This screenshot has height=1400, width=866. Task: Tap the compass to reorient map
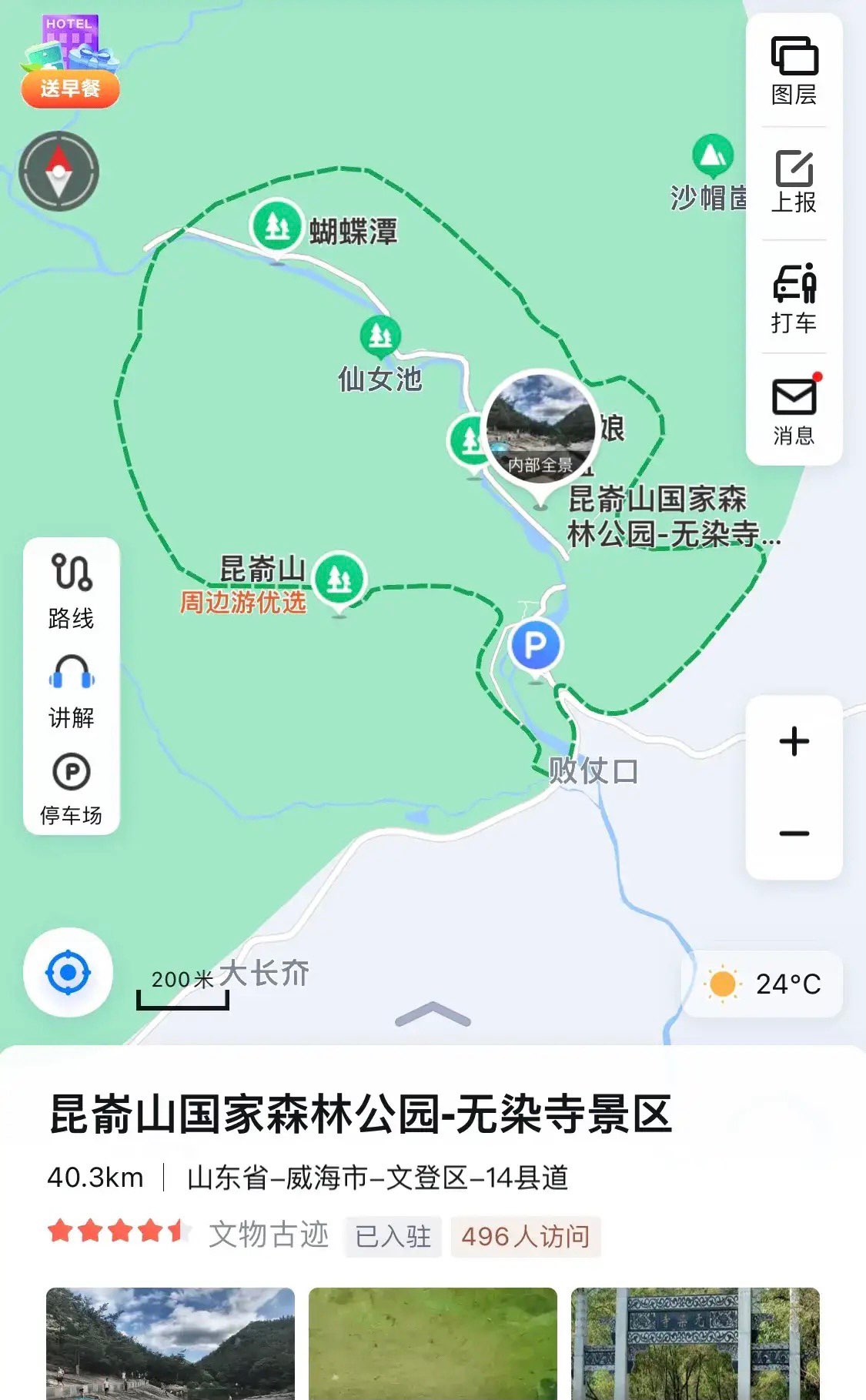click(59, 171)
